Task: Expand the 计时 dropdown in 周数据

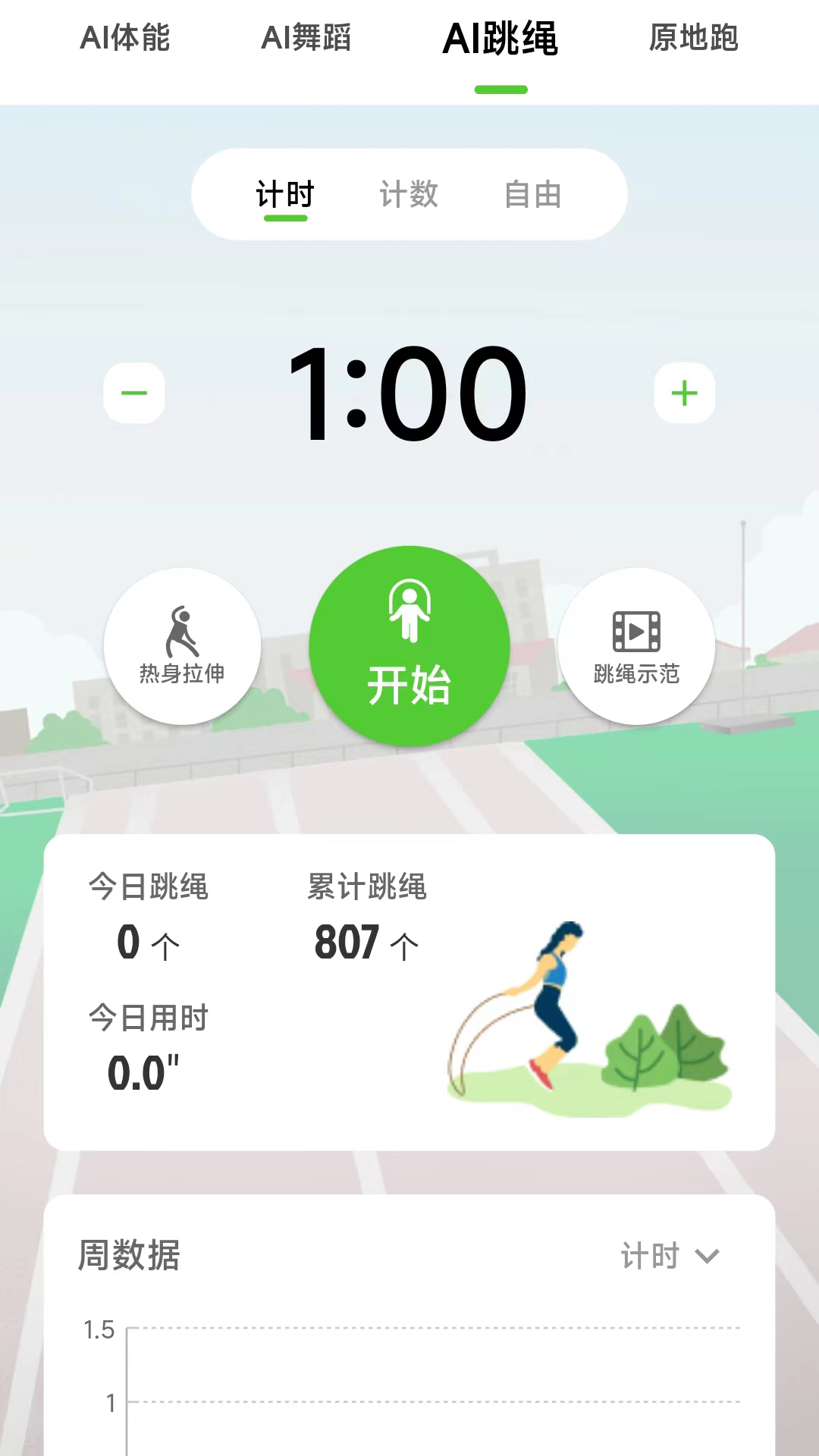Action: tap(670, 1257)
